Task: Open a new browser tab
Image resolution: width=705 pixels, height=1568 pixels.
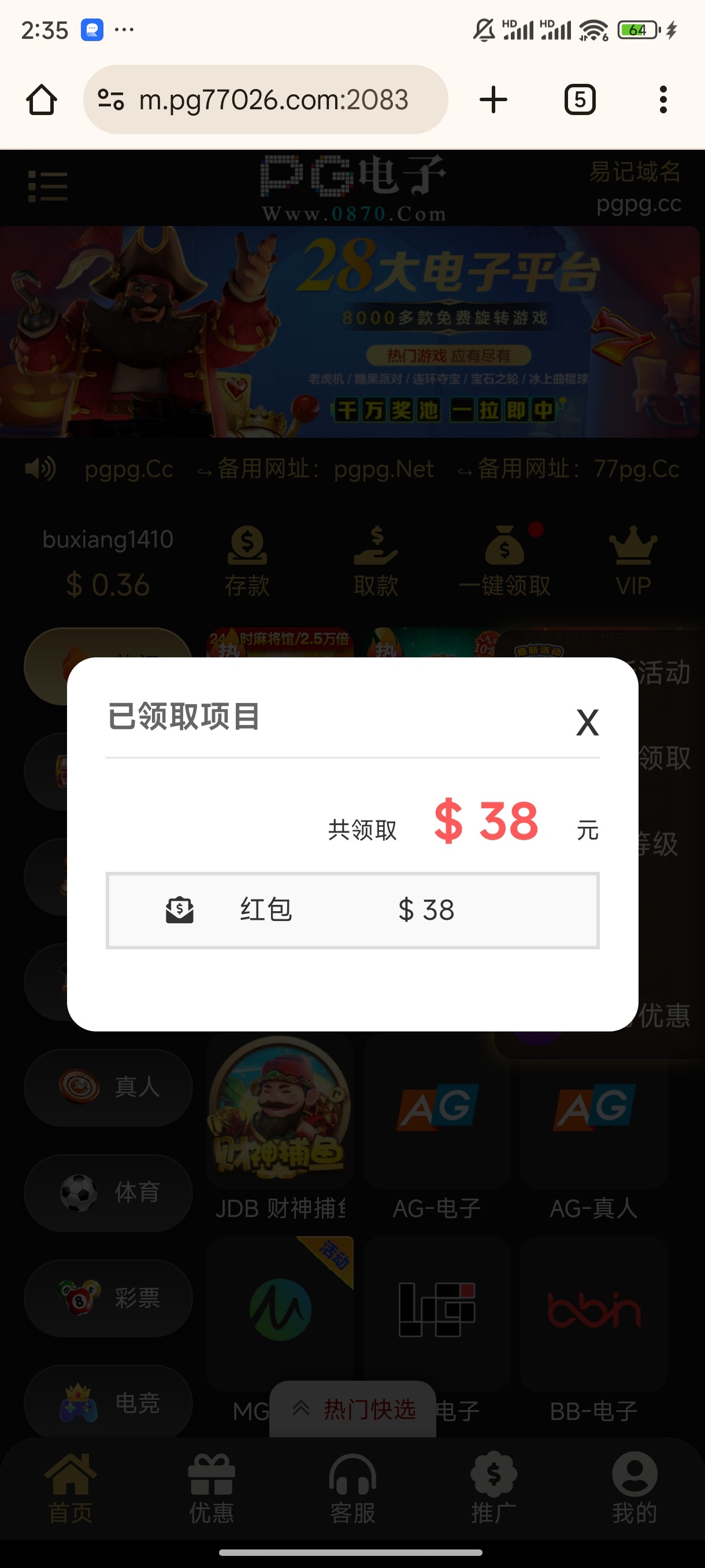Action: click(493, 100)
